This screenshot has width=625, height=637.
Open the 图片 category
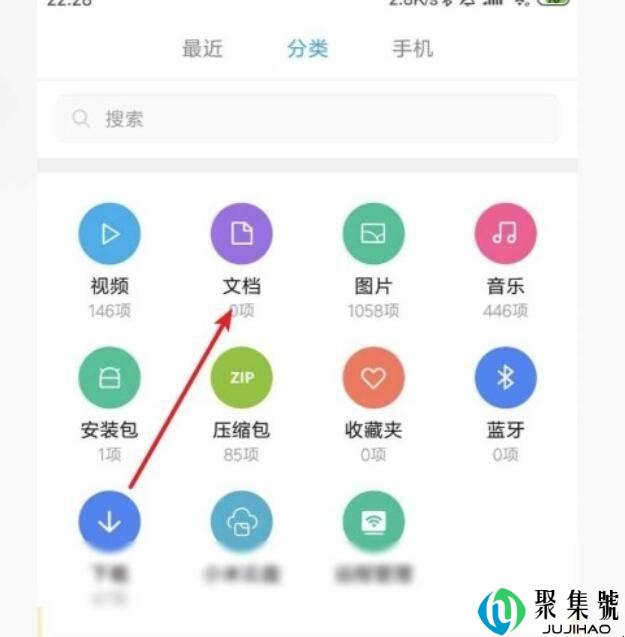point(373,234)
